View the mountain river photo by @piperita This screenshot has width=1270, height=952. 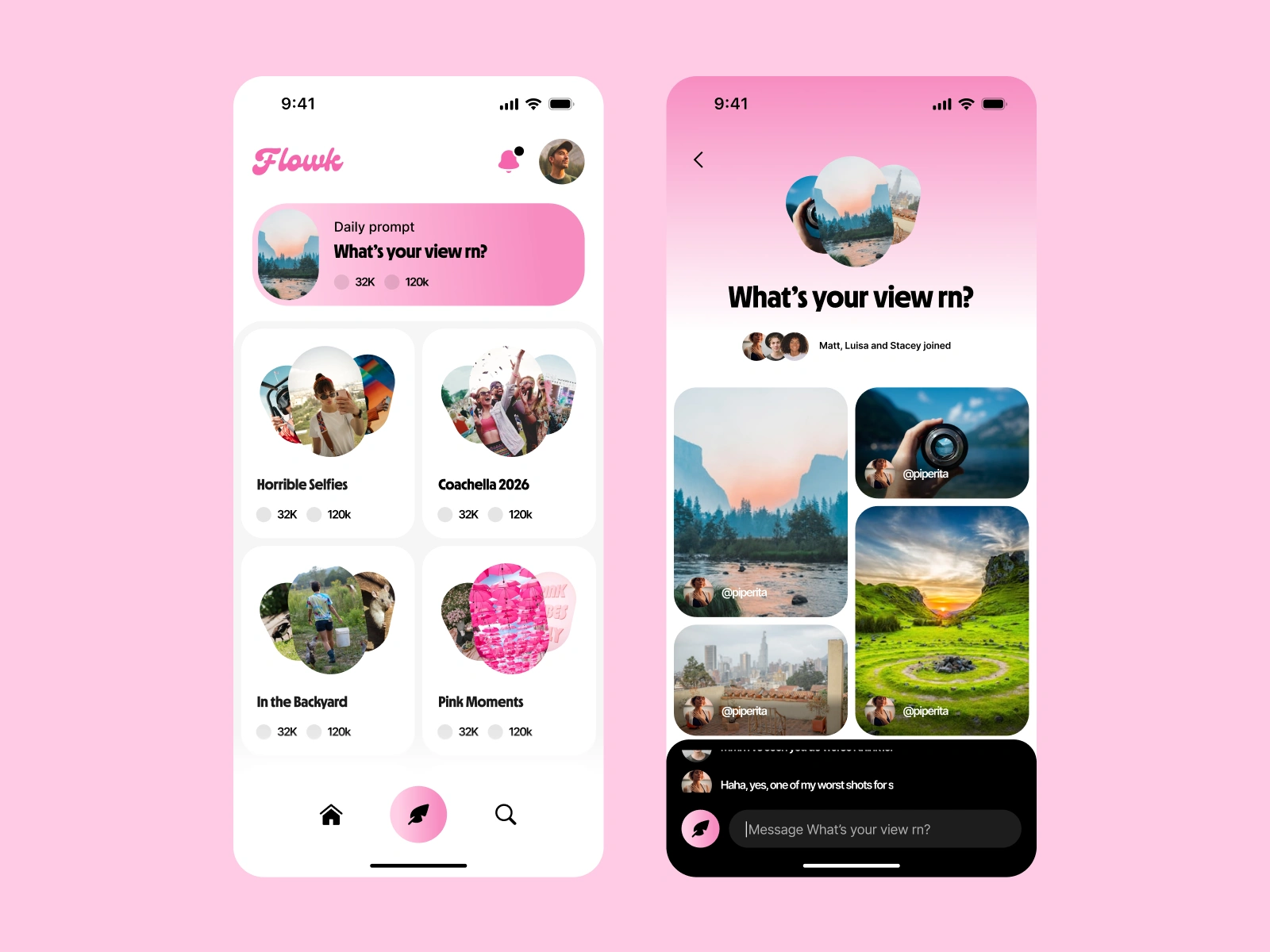(760, 501)
